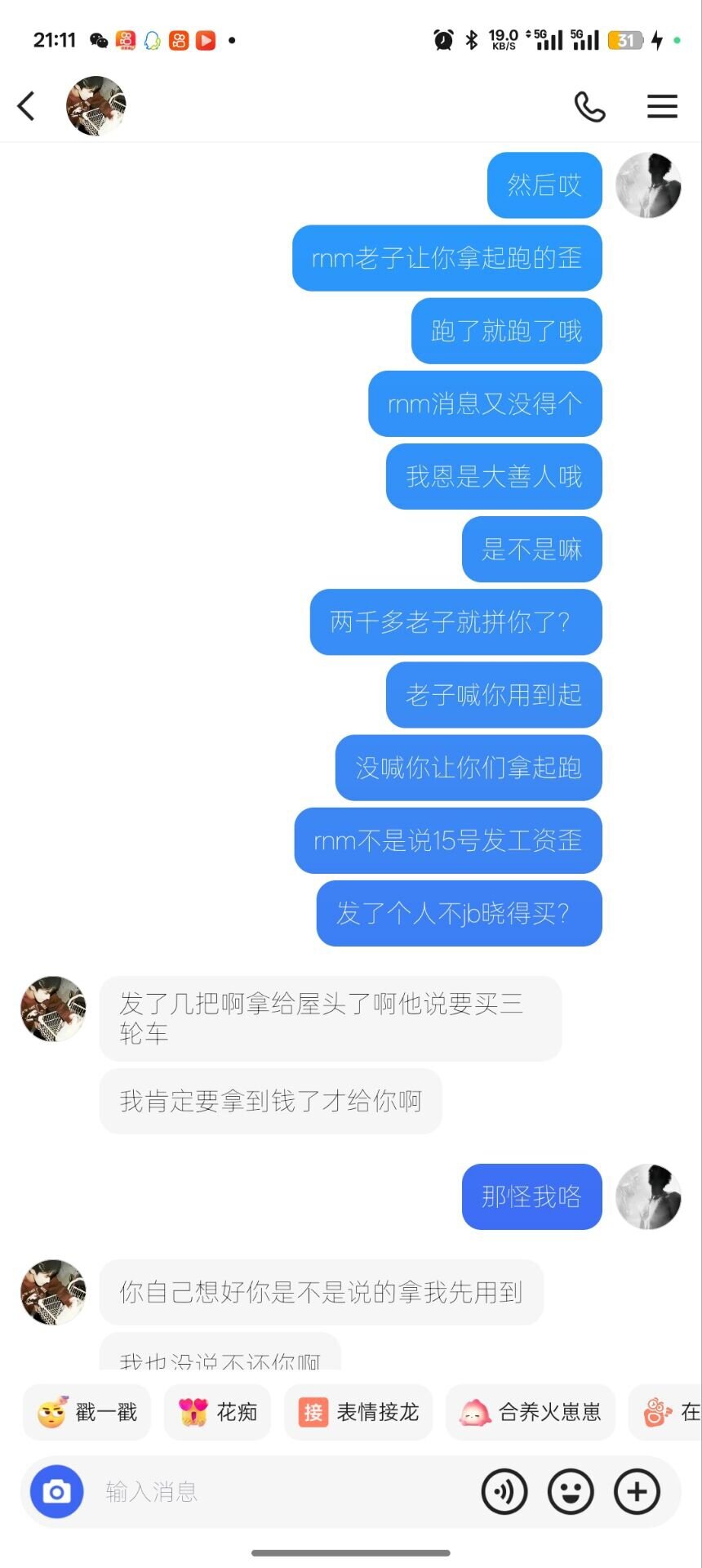Screen dimensions: 702x1568
Task: Tap the 戳一戳 quick action chip
Action: pyautogui.click(x=87, y=1412)
